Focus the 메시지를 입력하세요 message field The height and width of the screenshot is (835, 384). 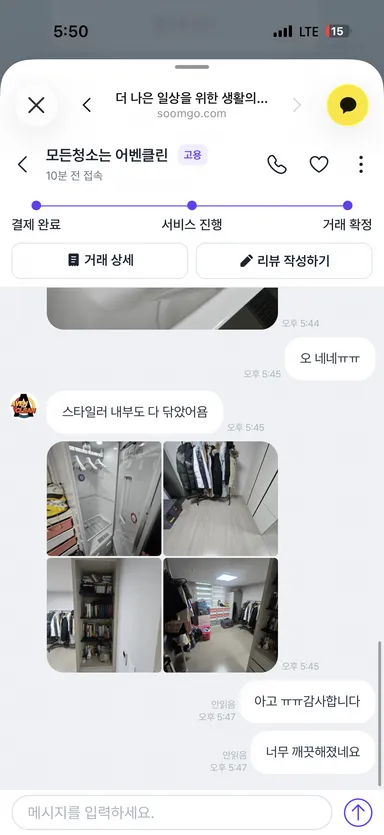(x=171, y=813)
